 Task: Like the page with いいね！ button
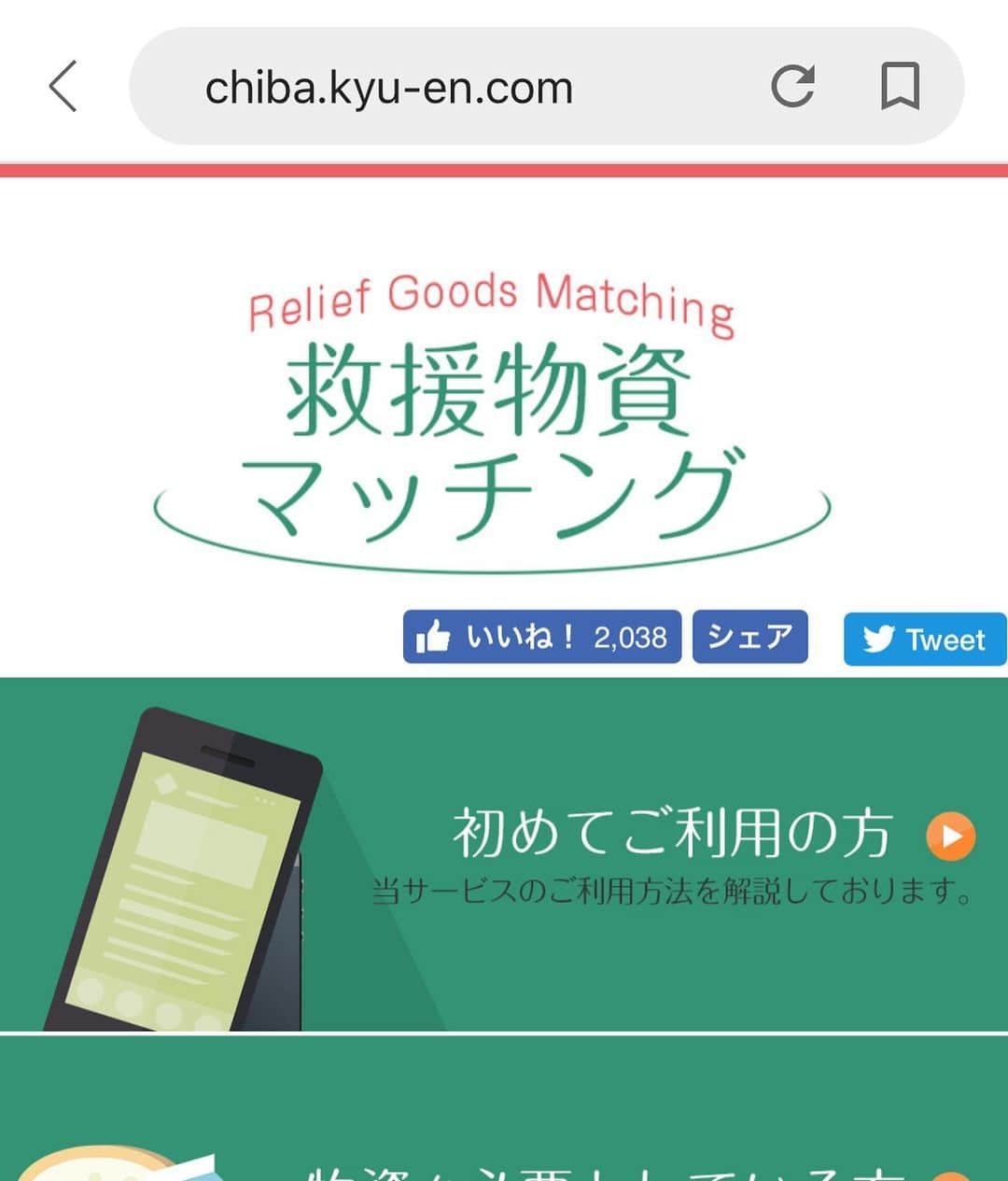click(x=541, y=638)
